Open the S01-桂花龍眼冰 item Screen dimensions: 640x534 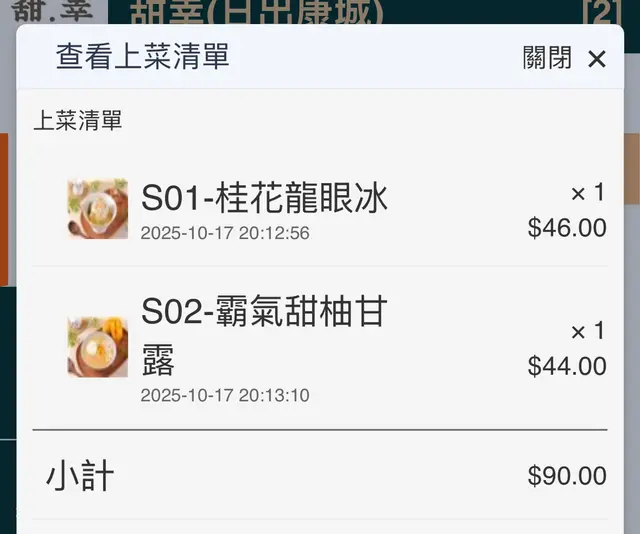[264, 199]
